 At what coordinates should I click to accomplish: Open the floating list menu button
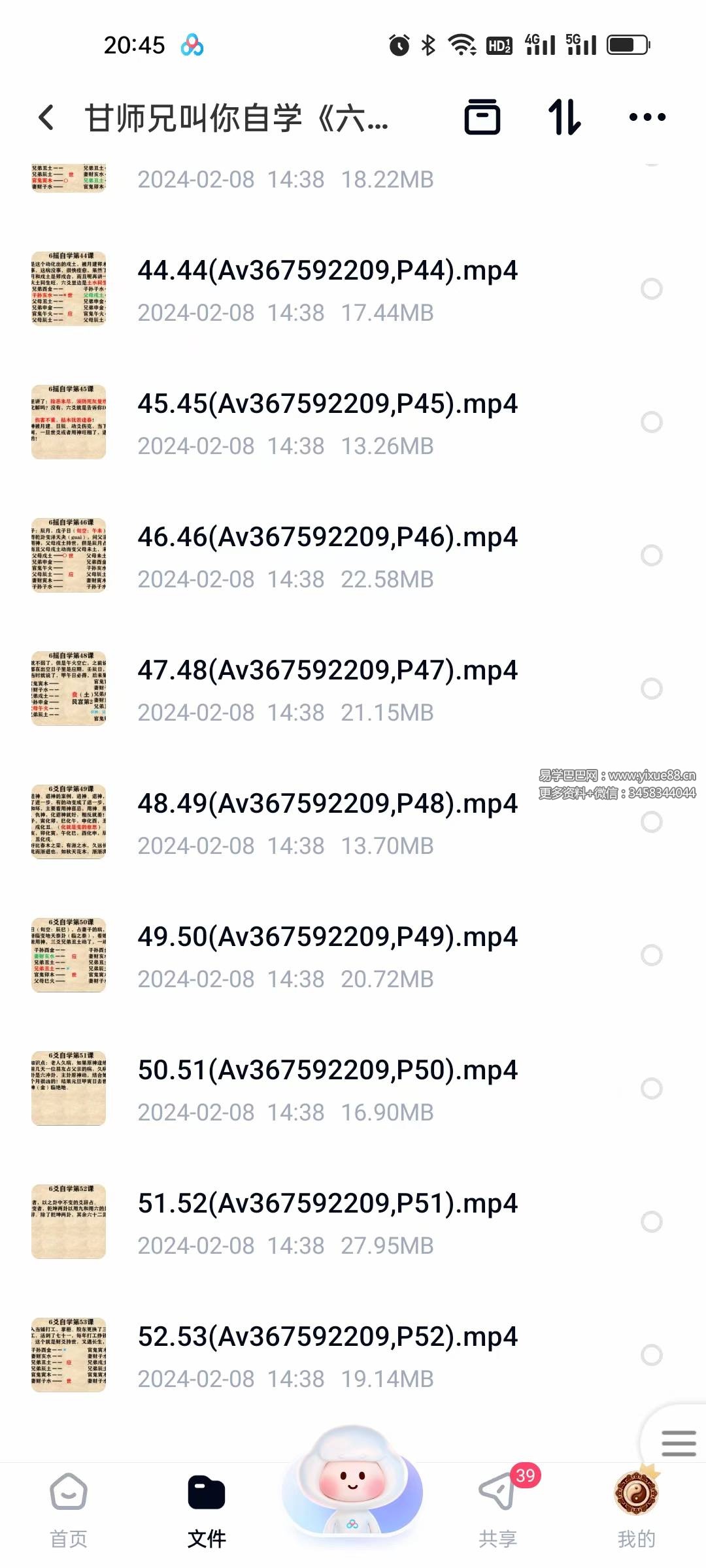click(x=678, y=1443)
